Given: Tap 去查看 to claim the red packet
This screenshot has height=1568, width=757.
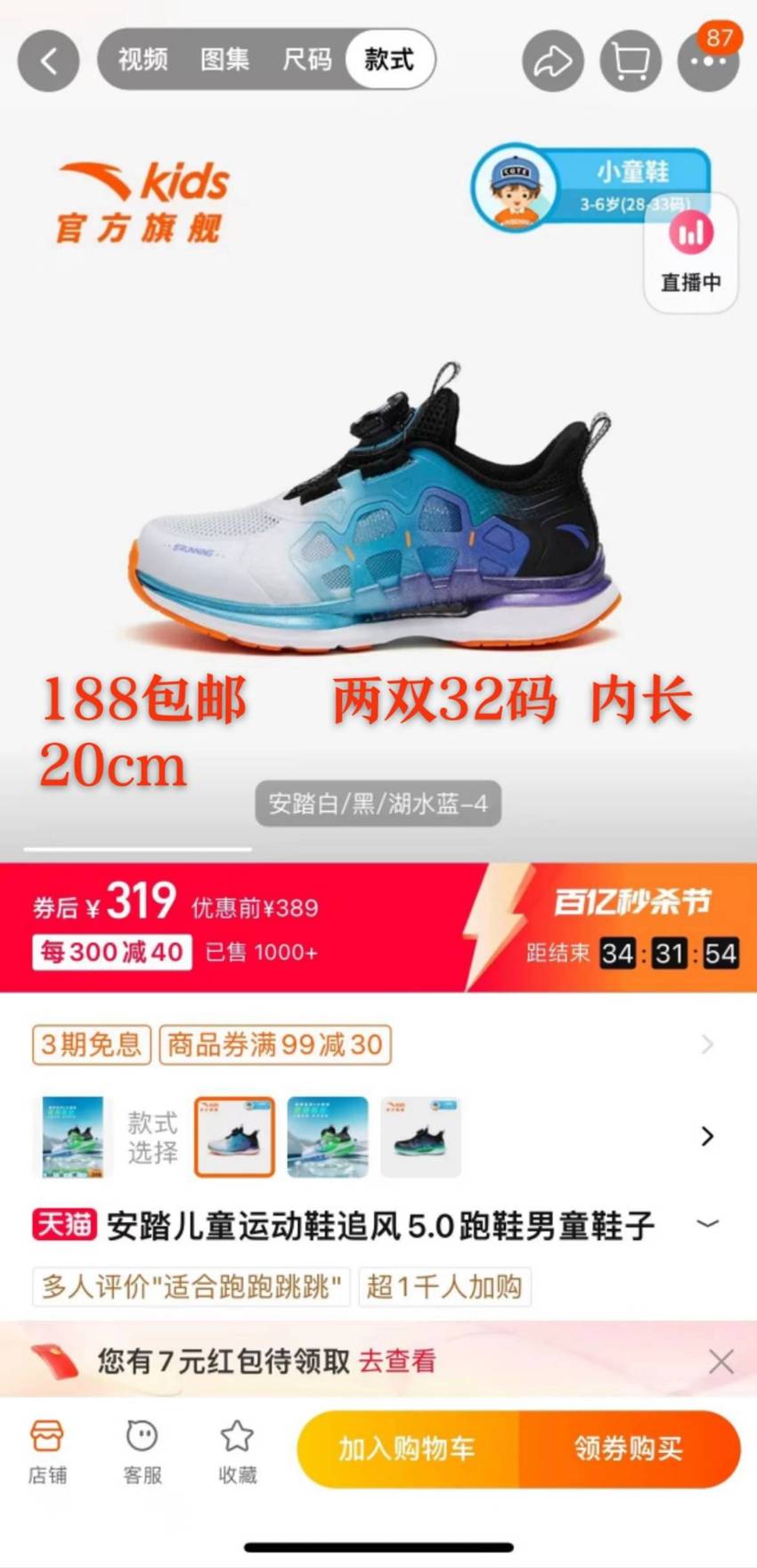Looking at the screenshot, I should [397, 1361].
